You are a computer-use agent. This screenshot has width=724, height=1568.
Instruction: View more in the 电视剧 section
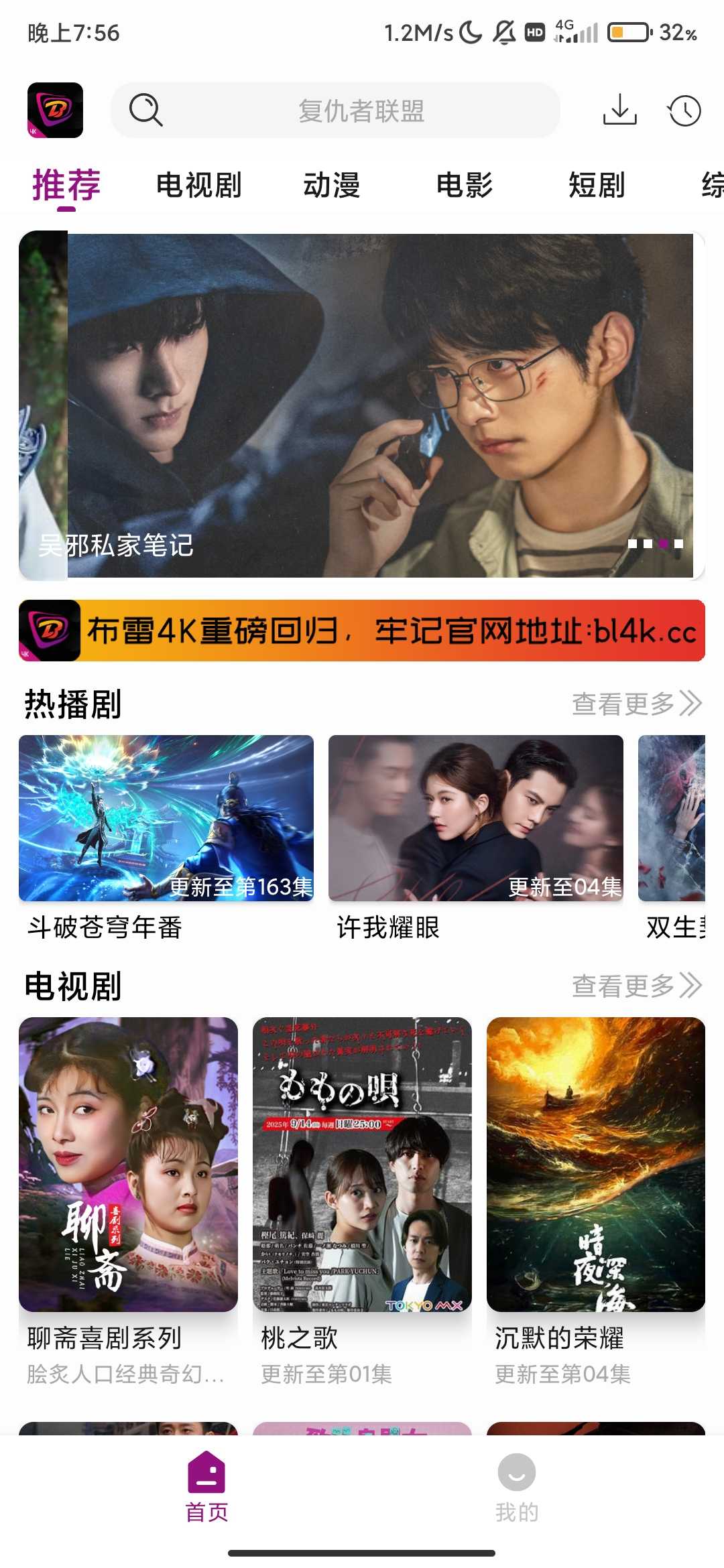pos(636,986)
